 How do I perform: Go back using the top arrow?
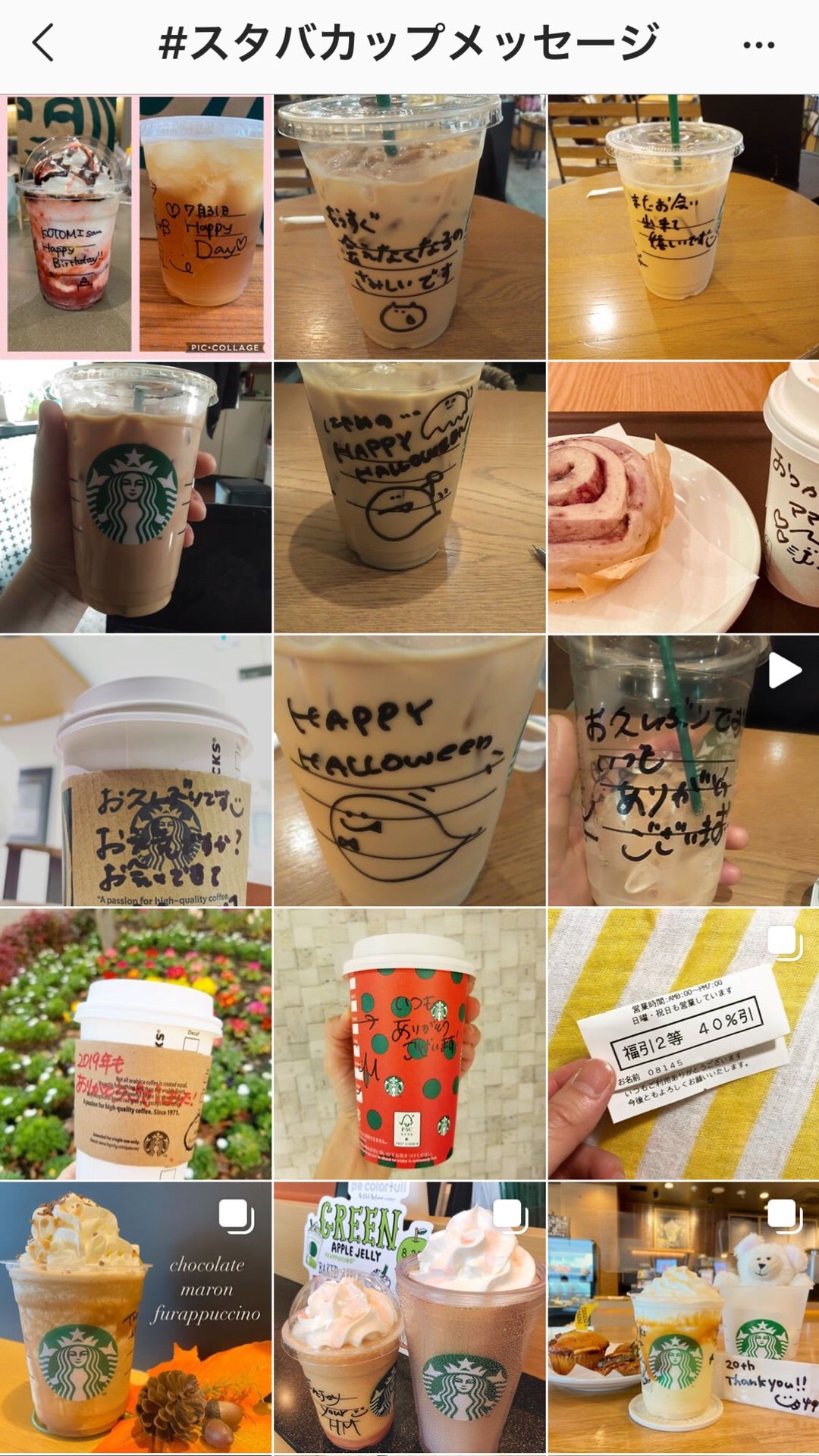(x=44, y=42)
